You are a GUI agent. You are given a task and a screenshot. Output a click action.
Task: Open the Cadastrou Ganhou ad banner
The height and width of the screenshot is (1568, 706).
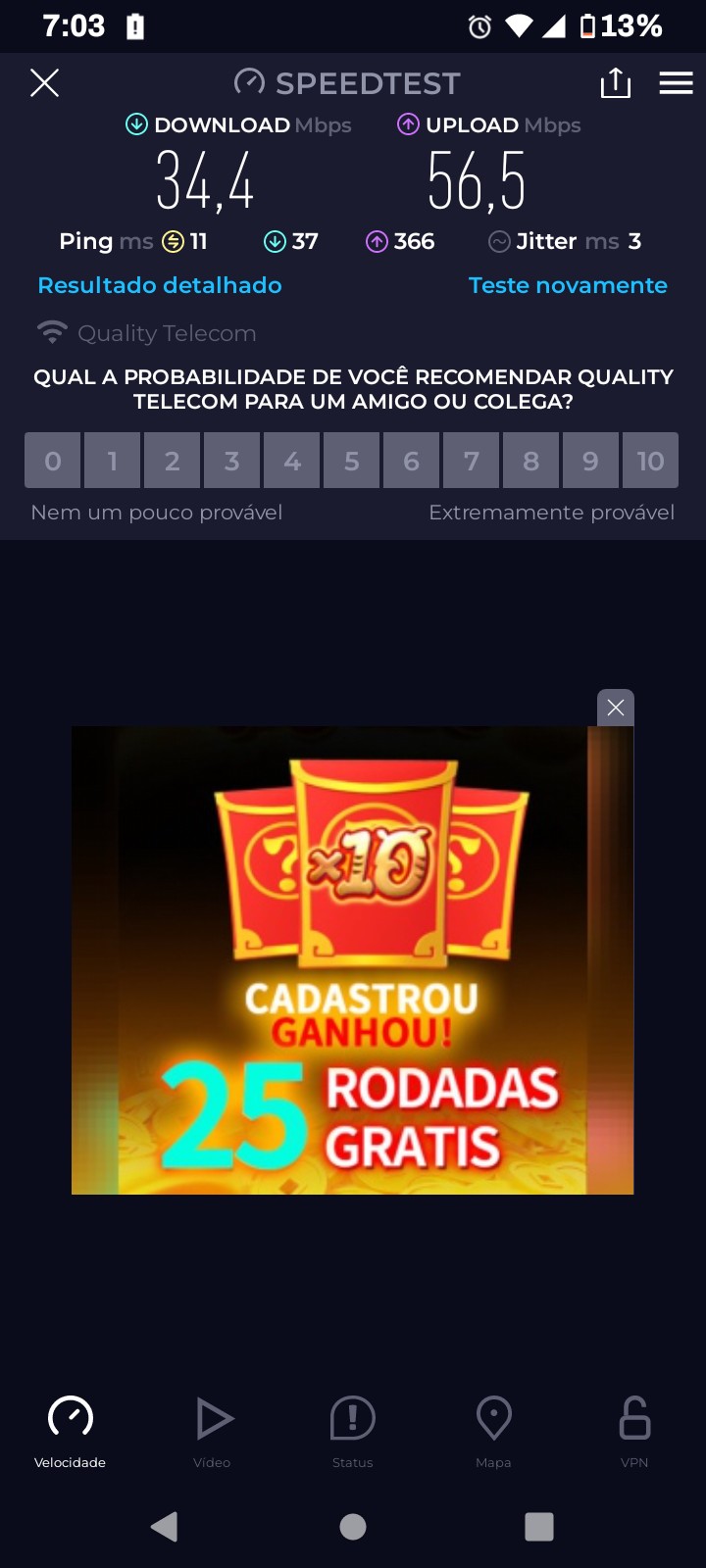[352, 960]
